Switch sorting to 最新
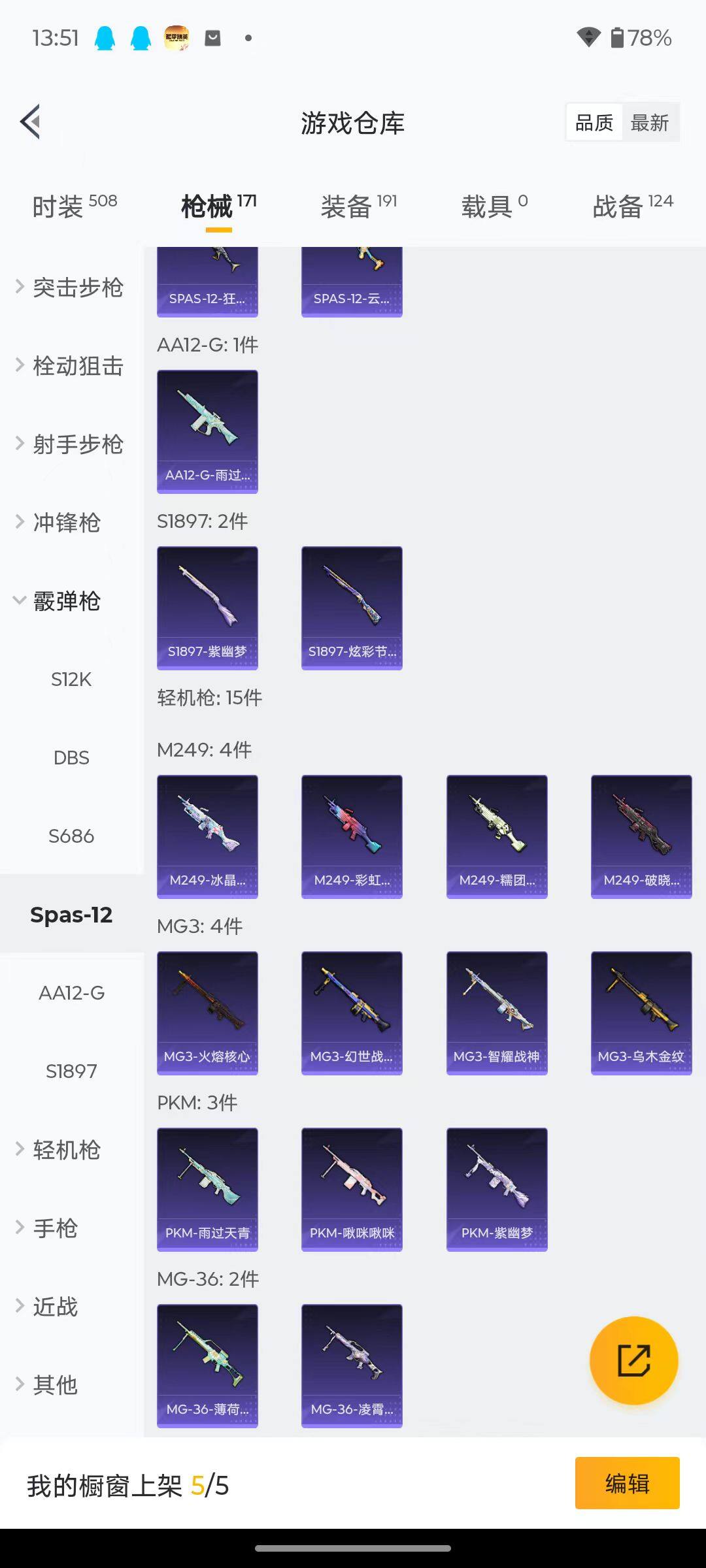Image resolution: width=706 pixels, height=1568 pixels. [650, 122]
